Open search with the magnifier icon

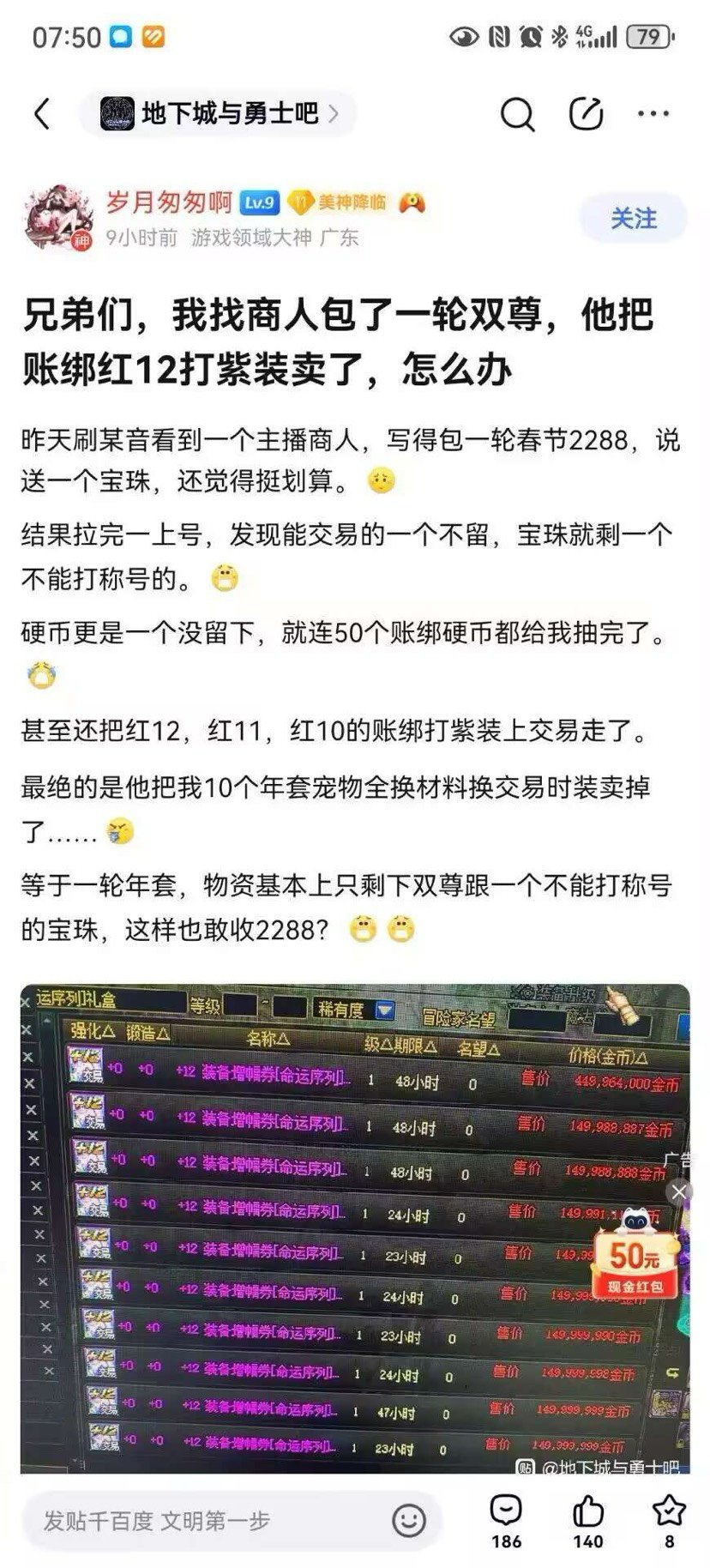[517, 114]
